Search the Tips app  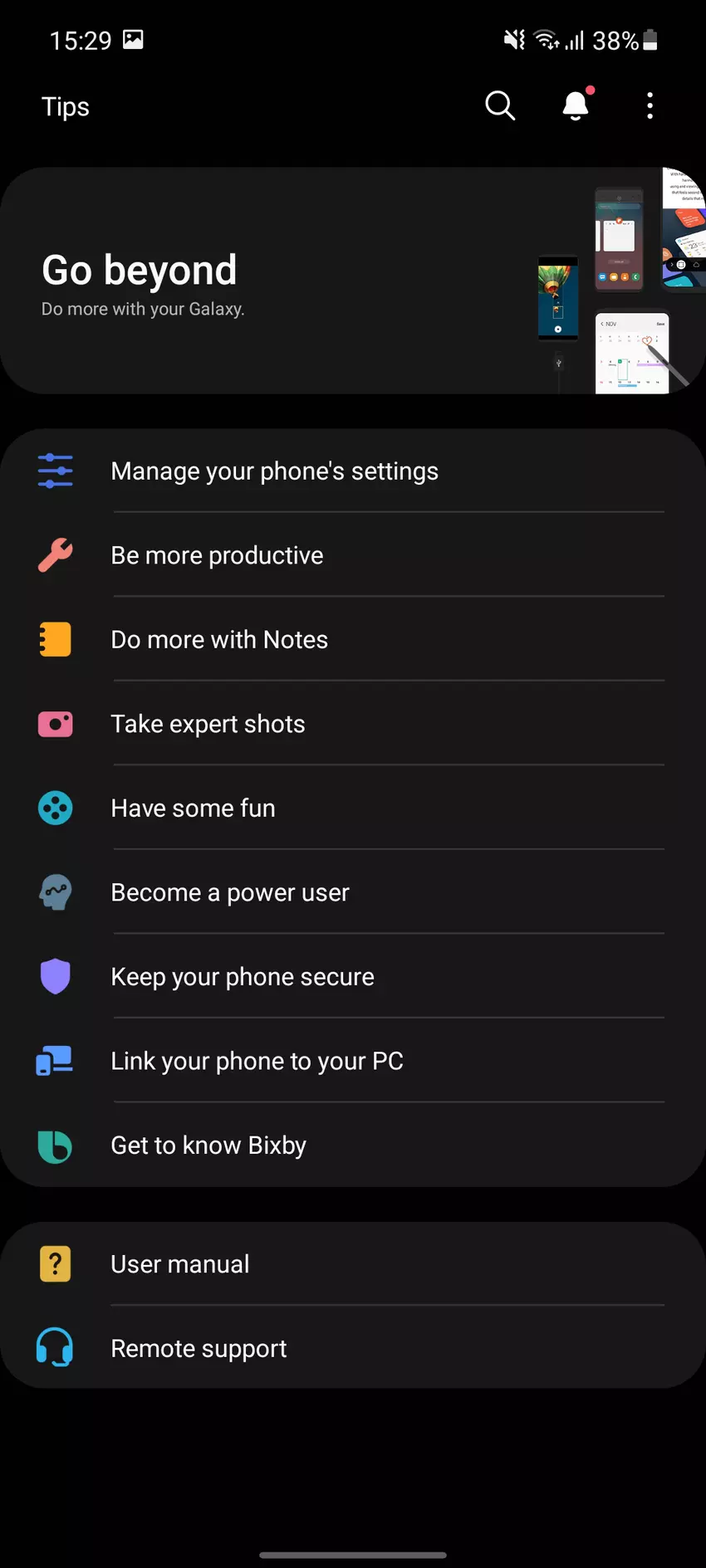click(x=500, y=106)
